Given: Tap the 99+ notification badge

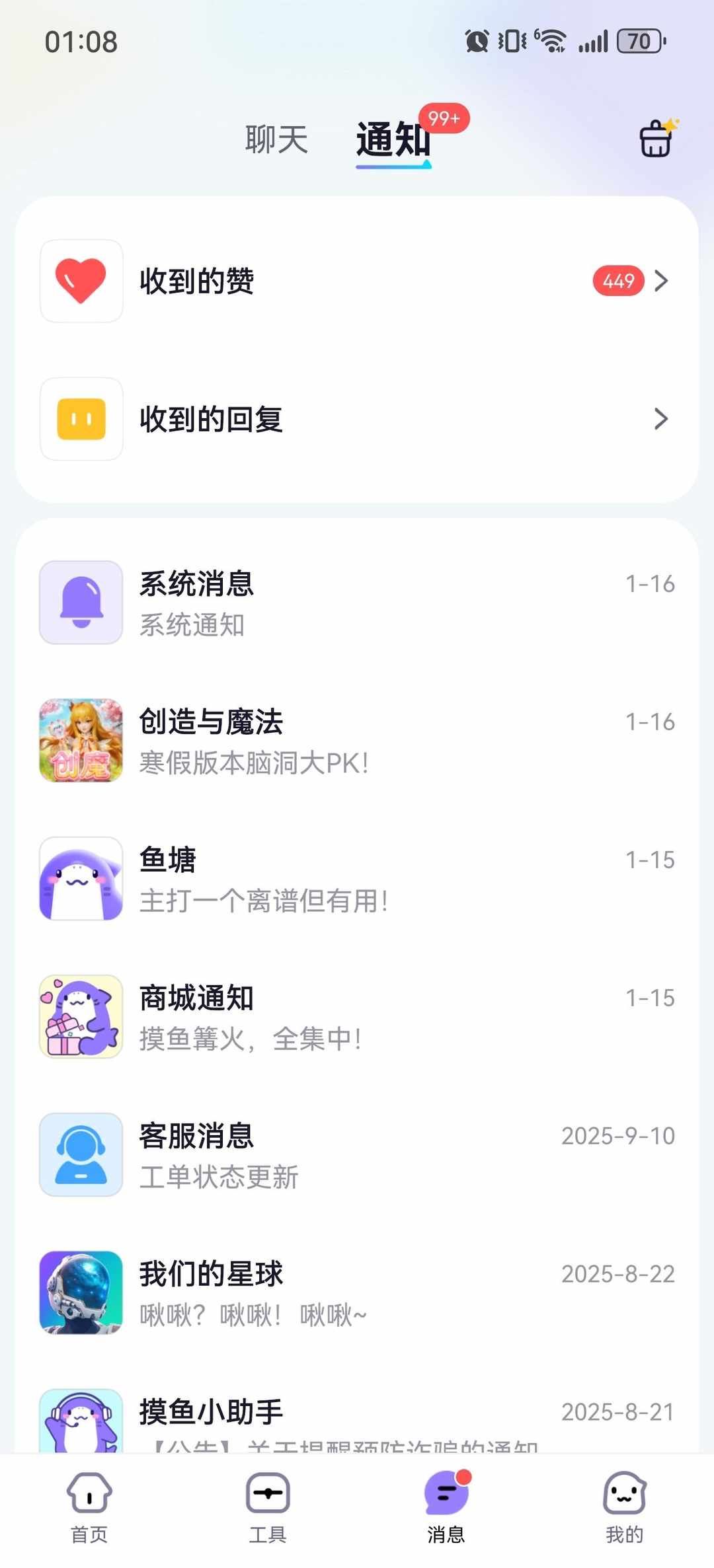Looking at the screenshot, I should click(x=445, y=119).
